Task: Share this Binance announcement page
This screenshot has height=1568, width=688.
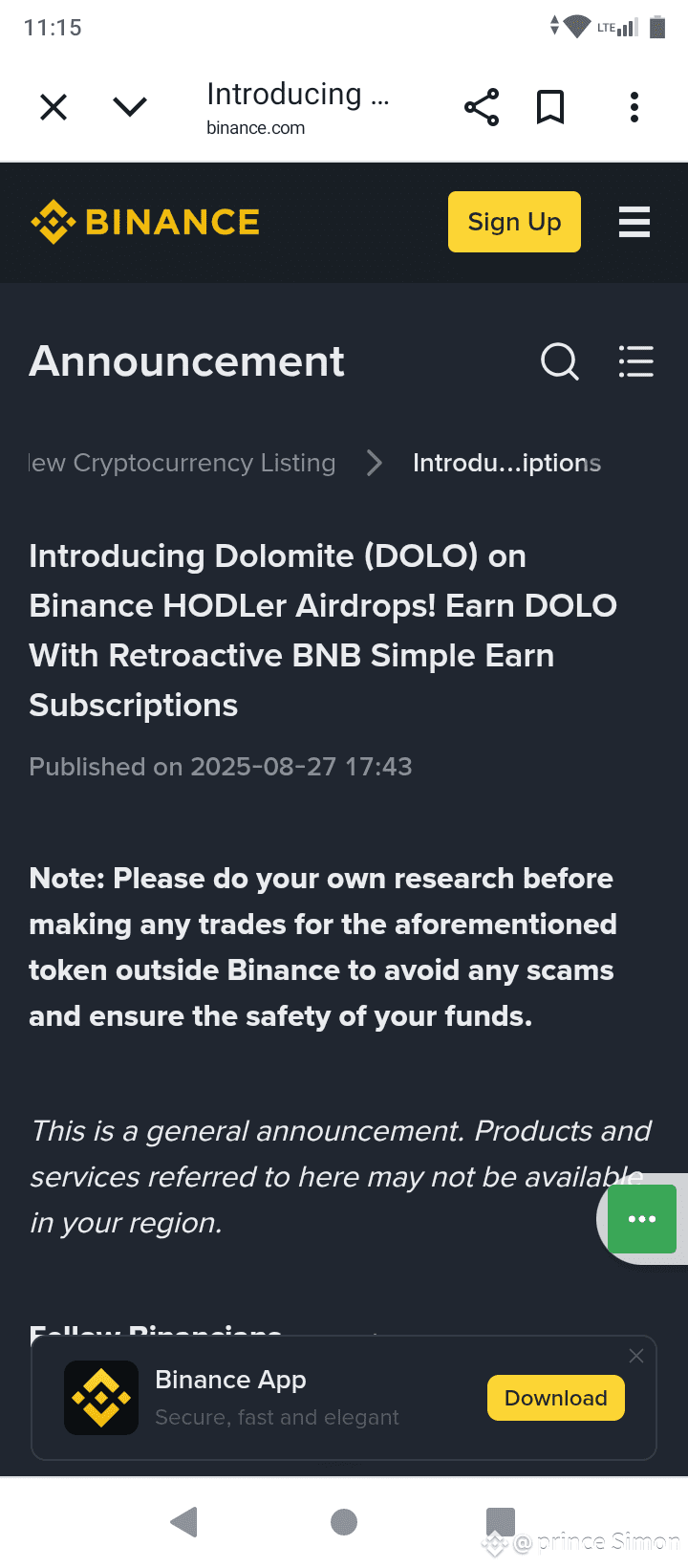Action: (482, 107)
